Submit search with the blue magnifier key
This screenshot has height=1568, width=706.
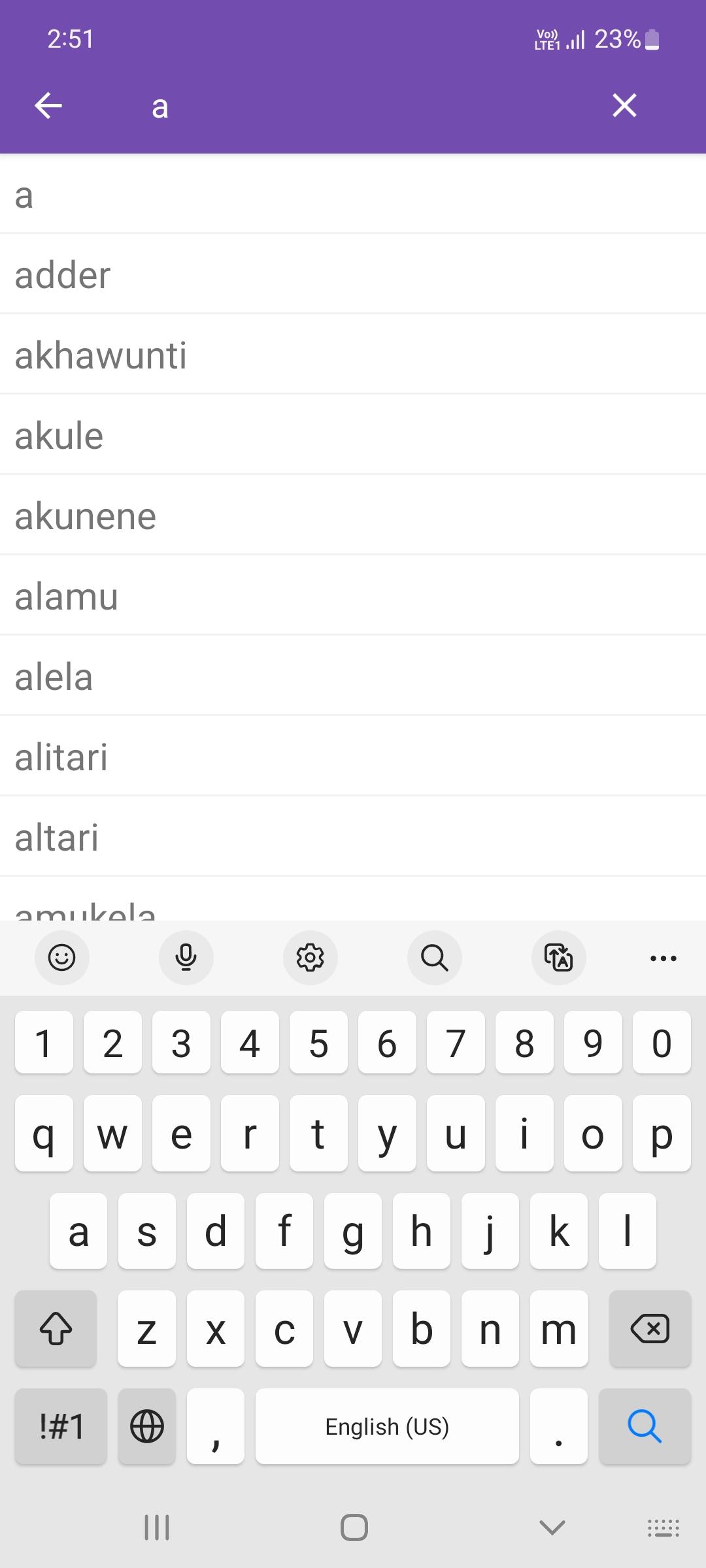coord(645,1426)
